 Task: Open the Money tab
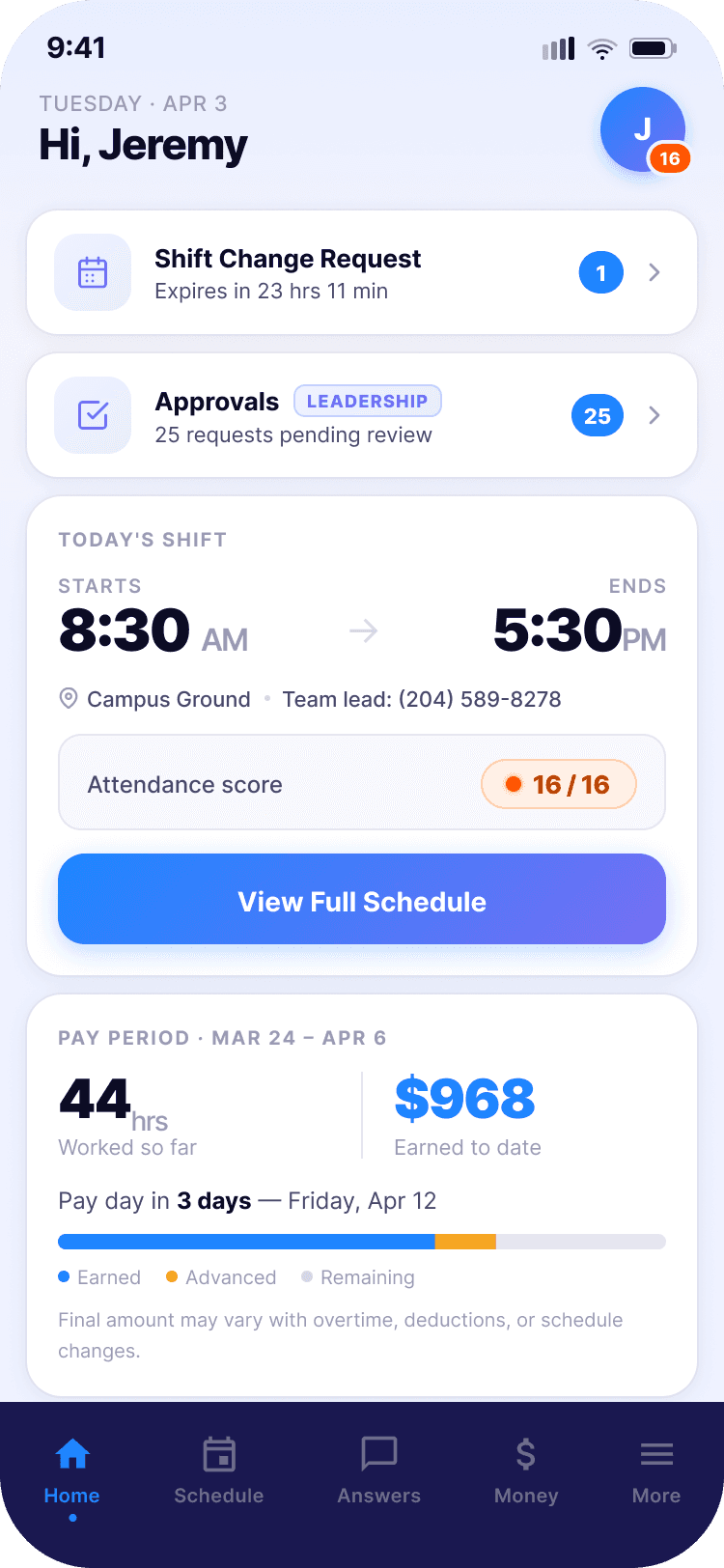pos(526,1471)
